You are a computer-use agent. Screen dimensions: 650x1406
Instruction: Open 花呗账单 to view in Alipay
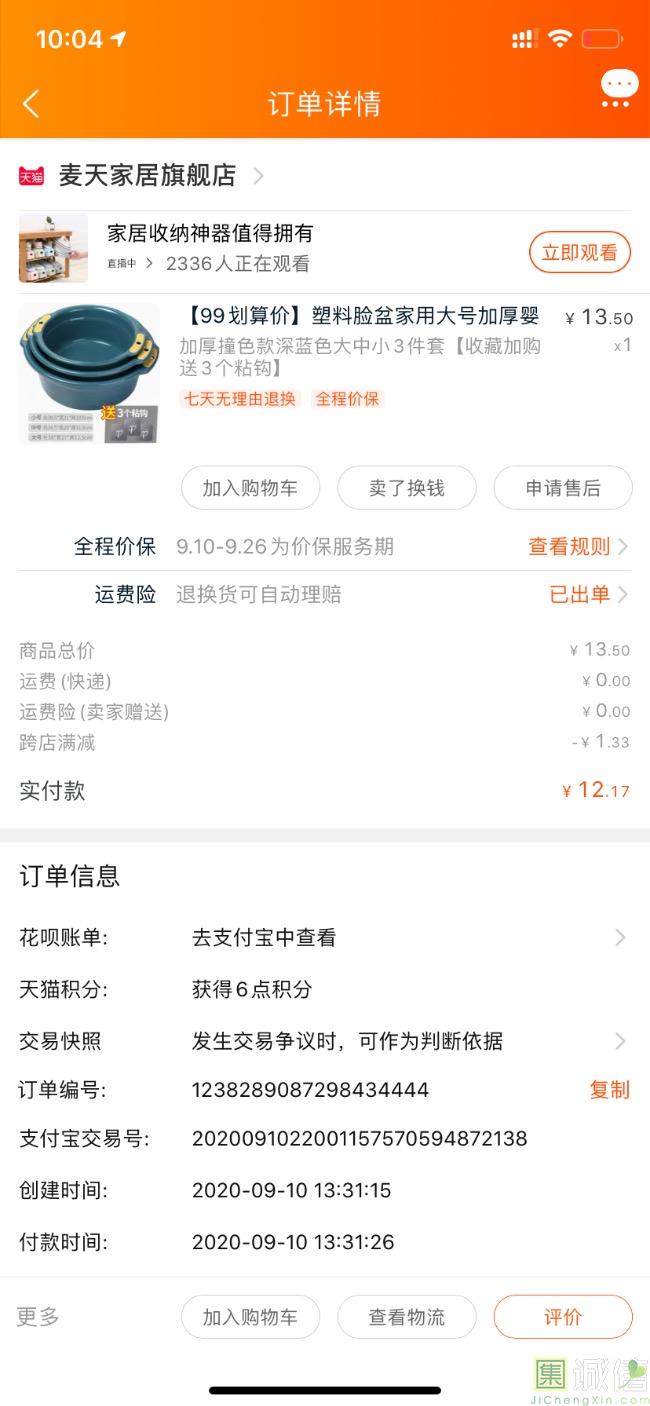tap(325, 937)
